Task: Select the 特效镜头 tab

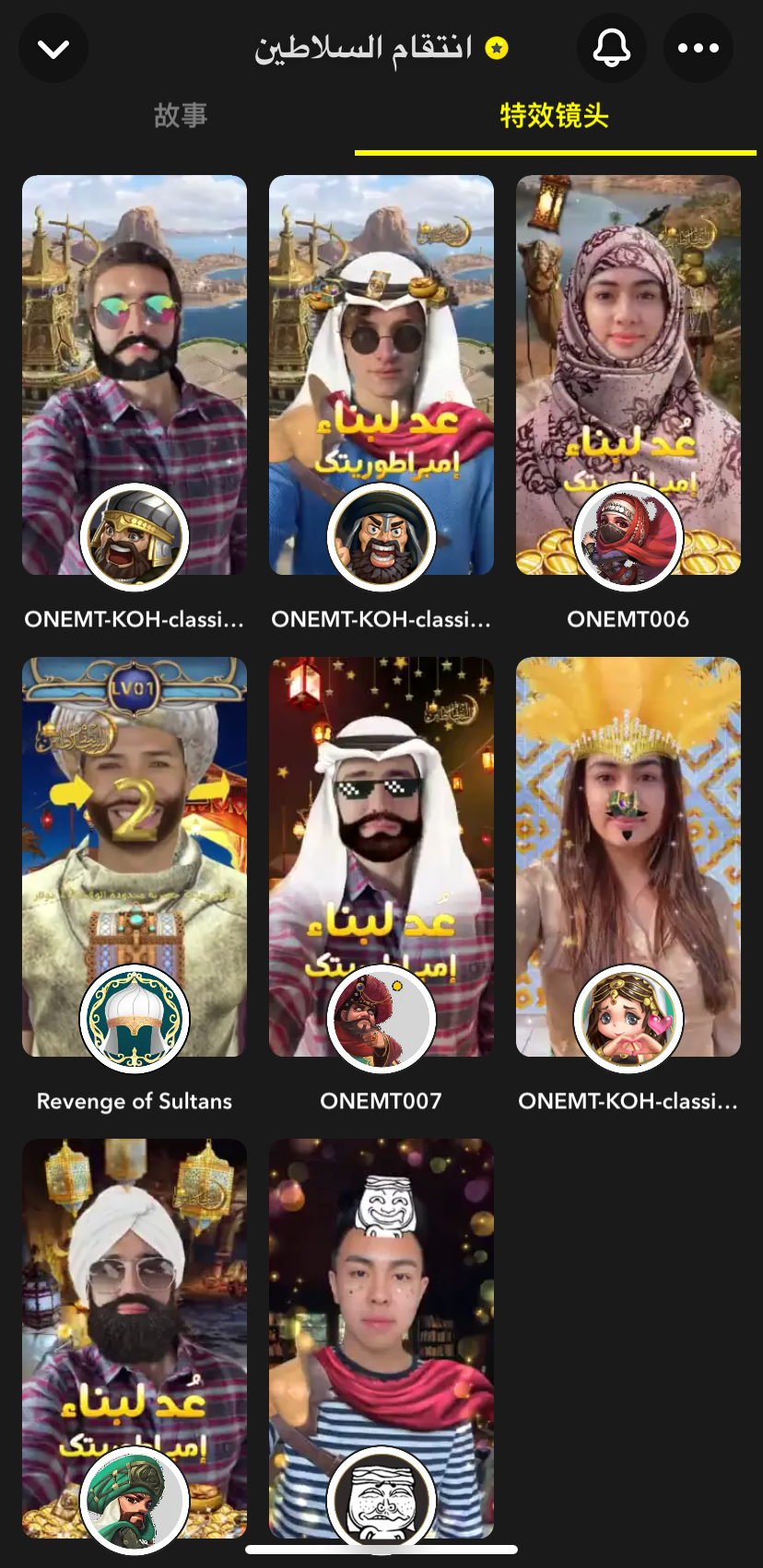Action: 554,116
